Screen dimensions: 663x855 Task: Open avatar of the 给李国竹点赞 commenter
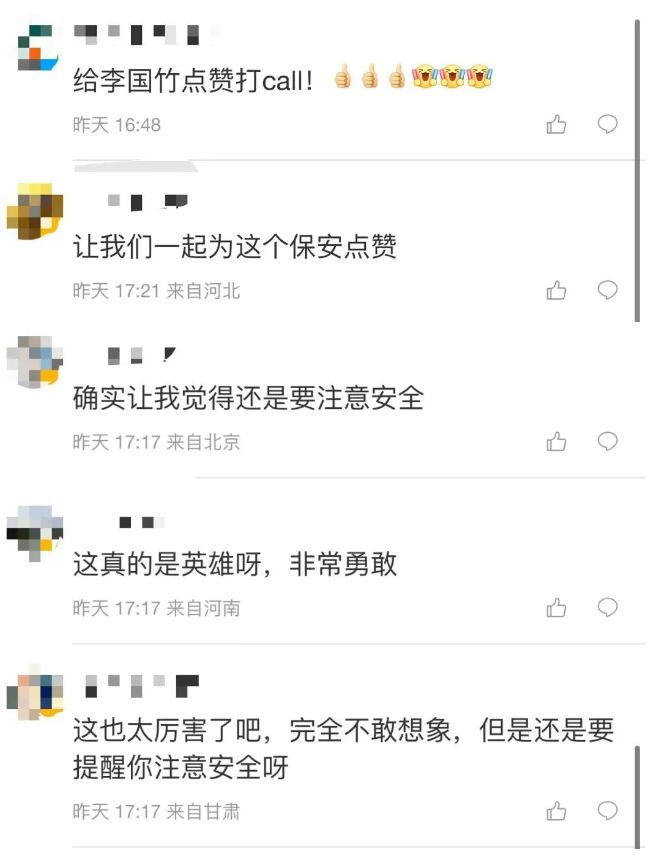37,46
